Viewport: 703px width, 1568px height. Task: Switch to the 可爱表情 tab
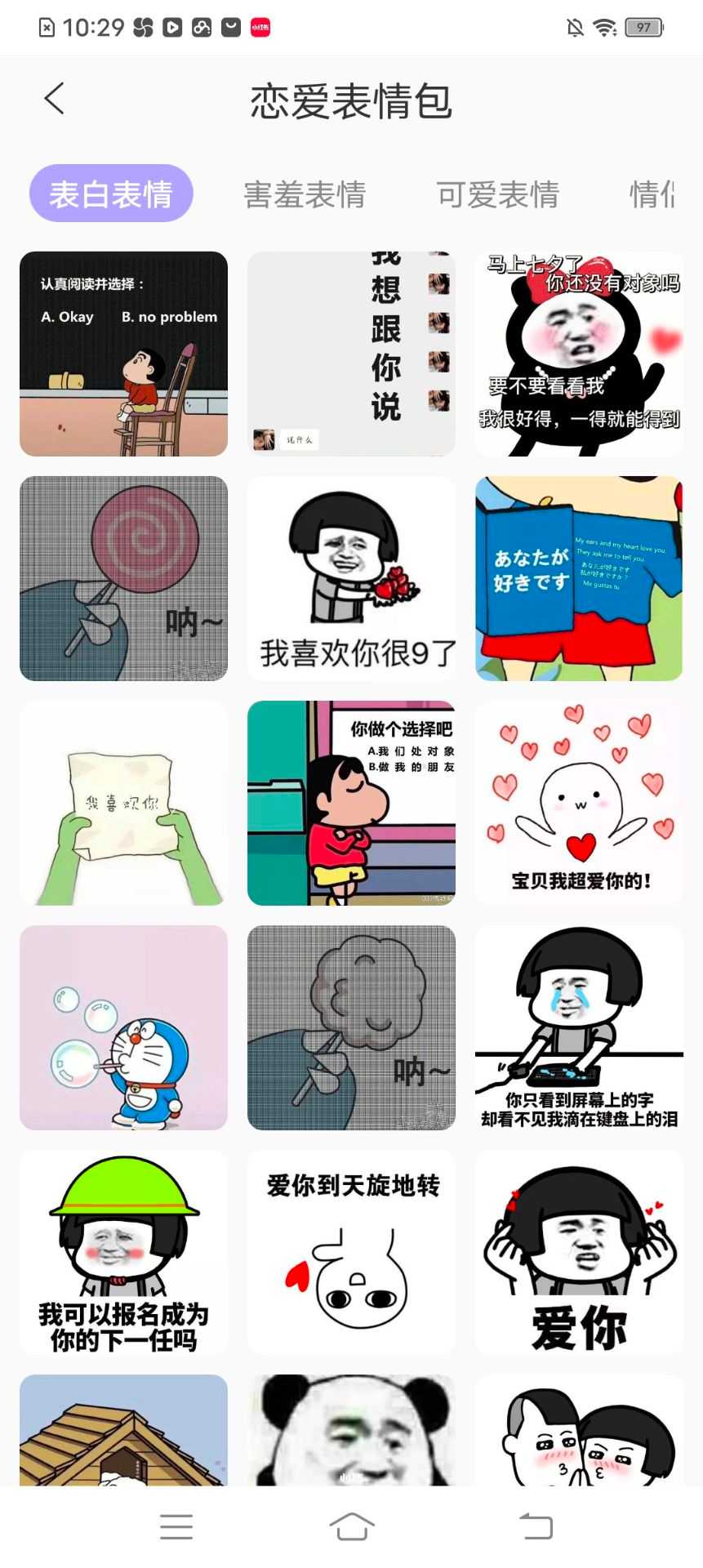coord(497,194)
